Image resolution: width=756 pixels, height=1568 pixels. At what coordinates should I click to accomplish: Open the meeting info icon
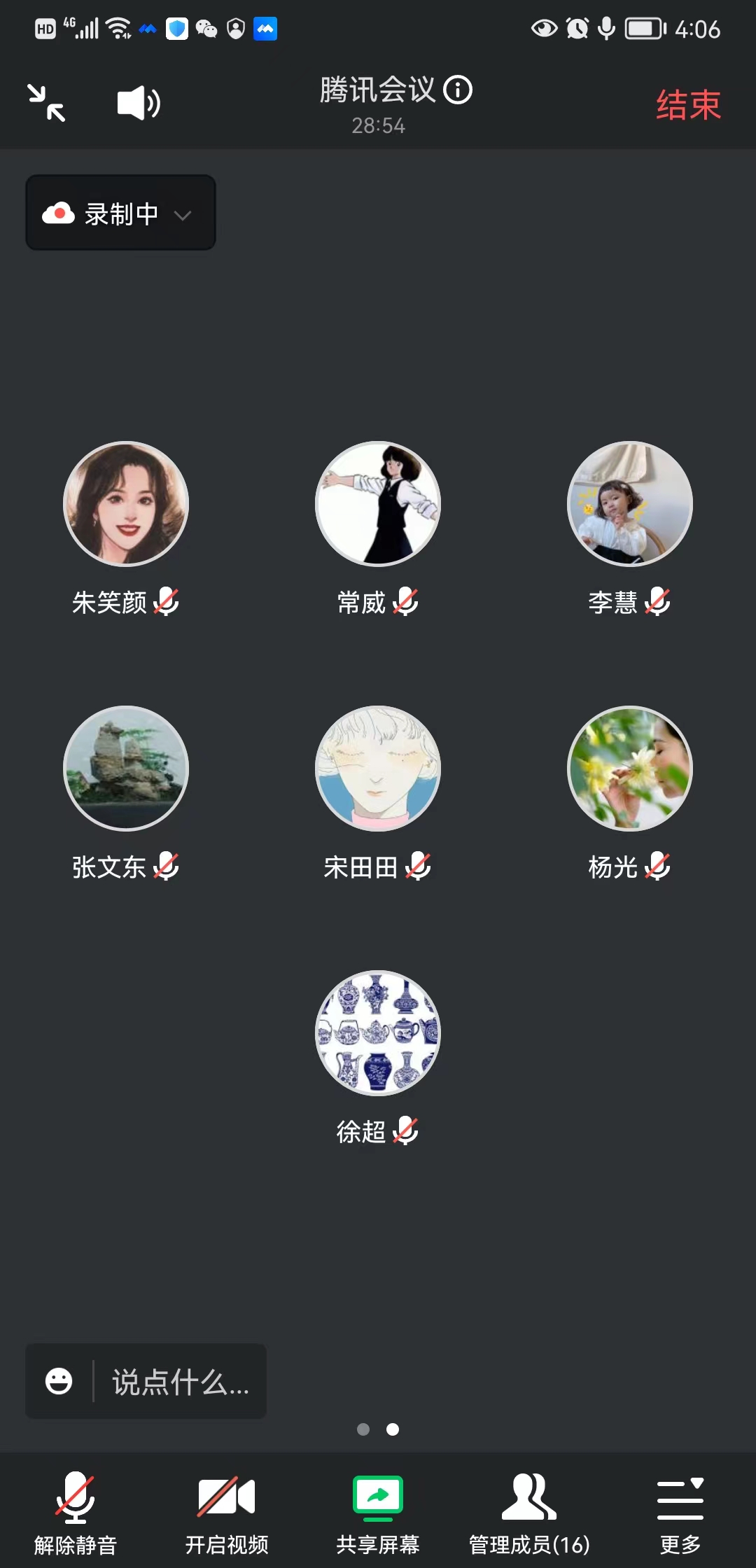pyautogui.click(x=458, y=90)
